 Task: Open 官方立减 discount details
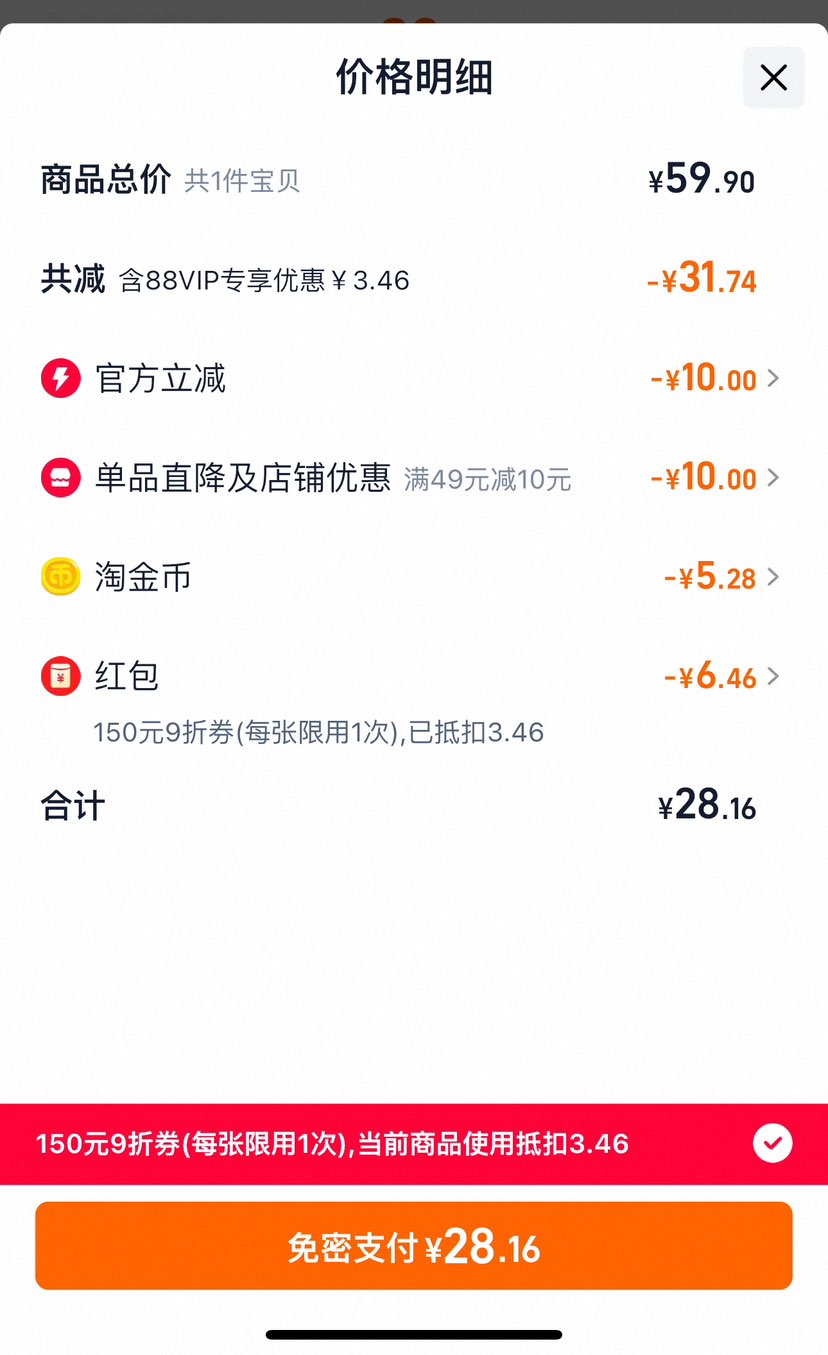[x=772, y=379]
